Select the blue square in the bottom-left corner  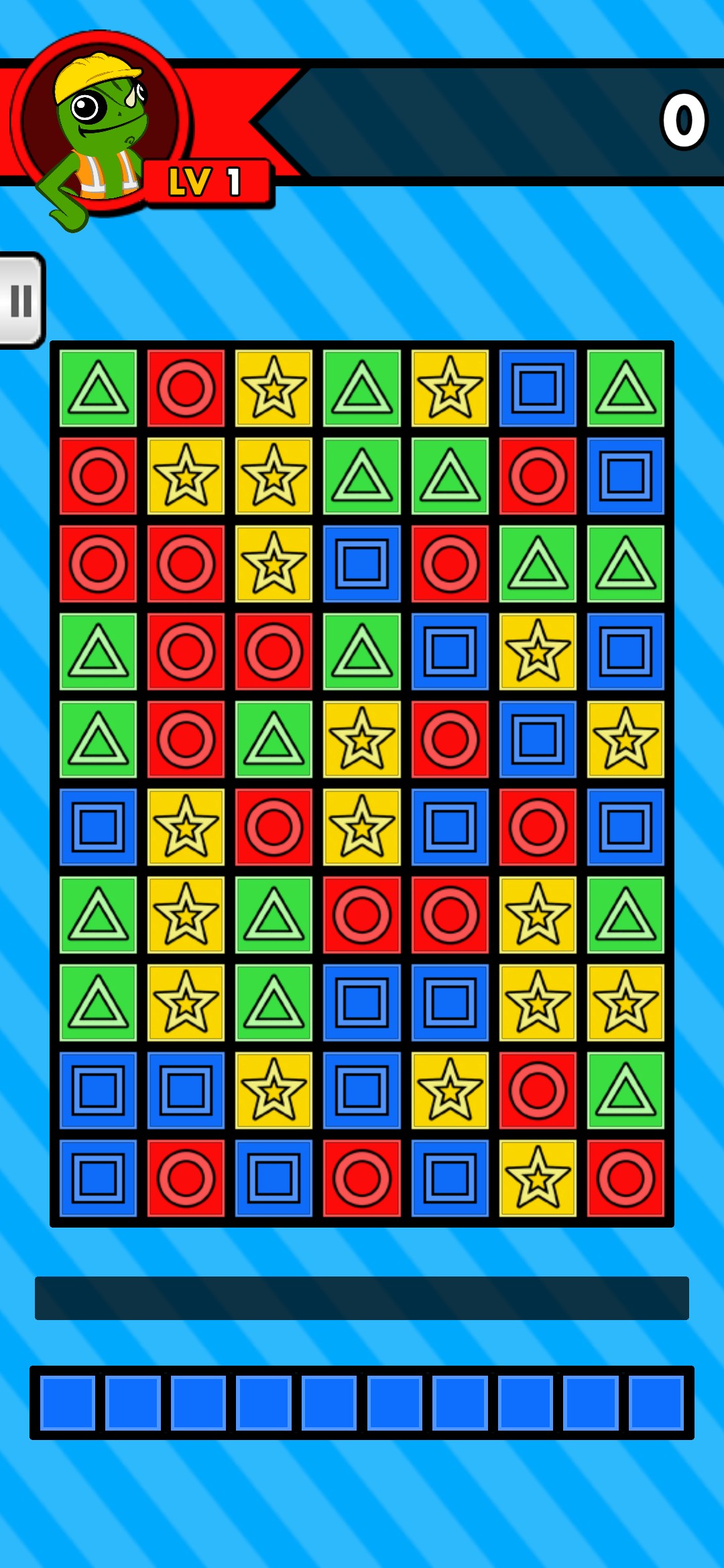98,1177
